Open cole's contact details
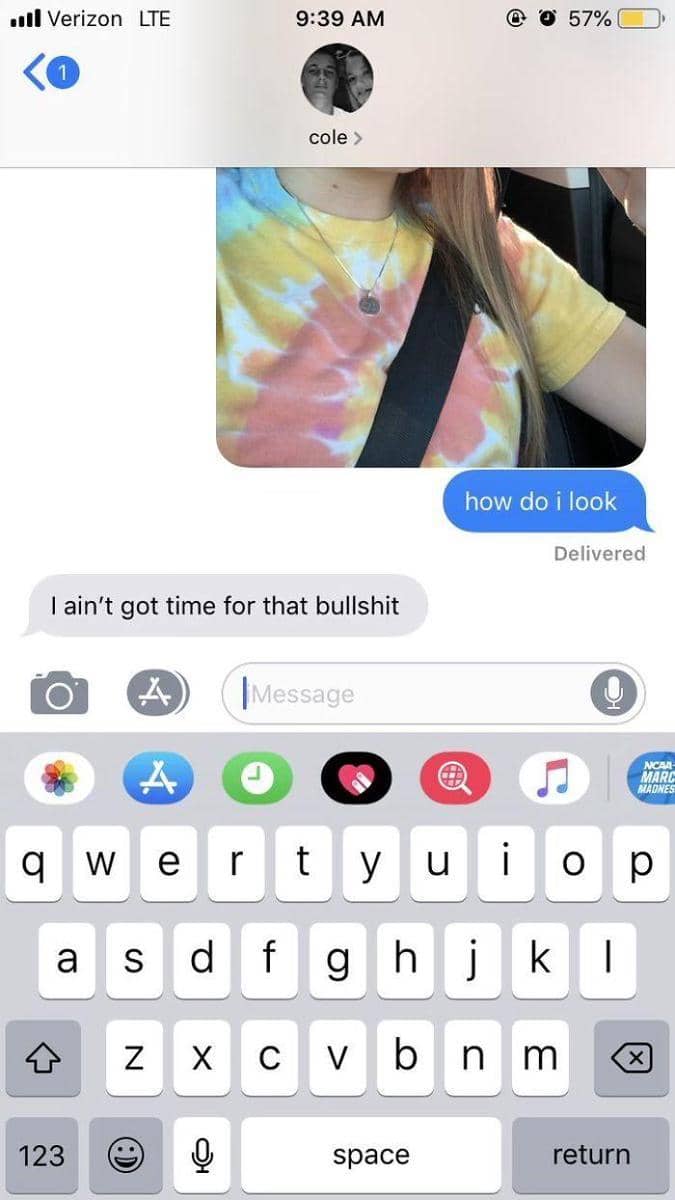The width and height of the screenshot is (675, 1200). coord(337,137)
